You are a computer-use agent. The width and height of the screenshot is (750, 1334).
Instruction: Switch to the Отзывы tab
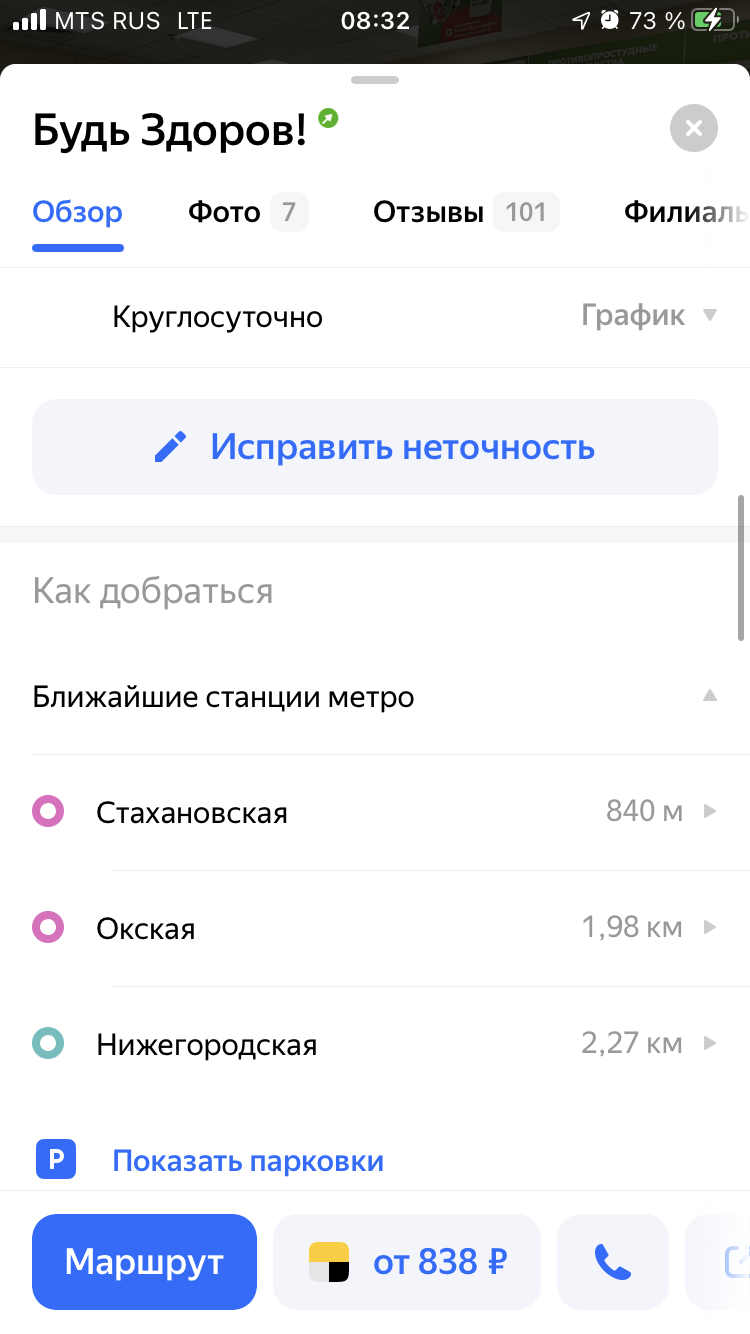point(464,212)
